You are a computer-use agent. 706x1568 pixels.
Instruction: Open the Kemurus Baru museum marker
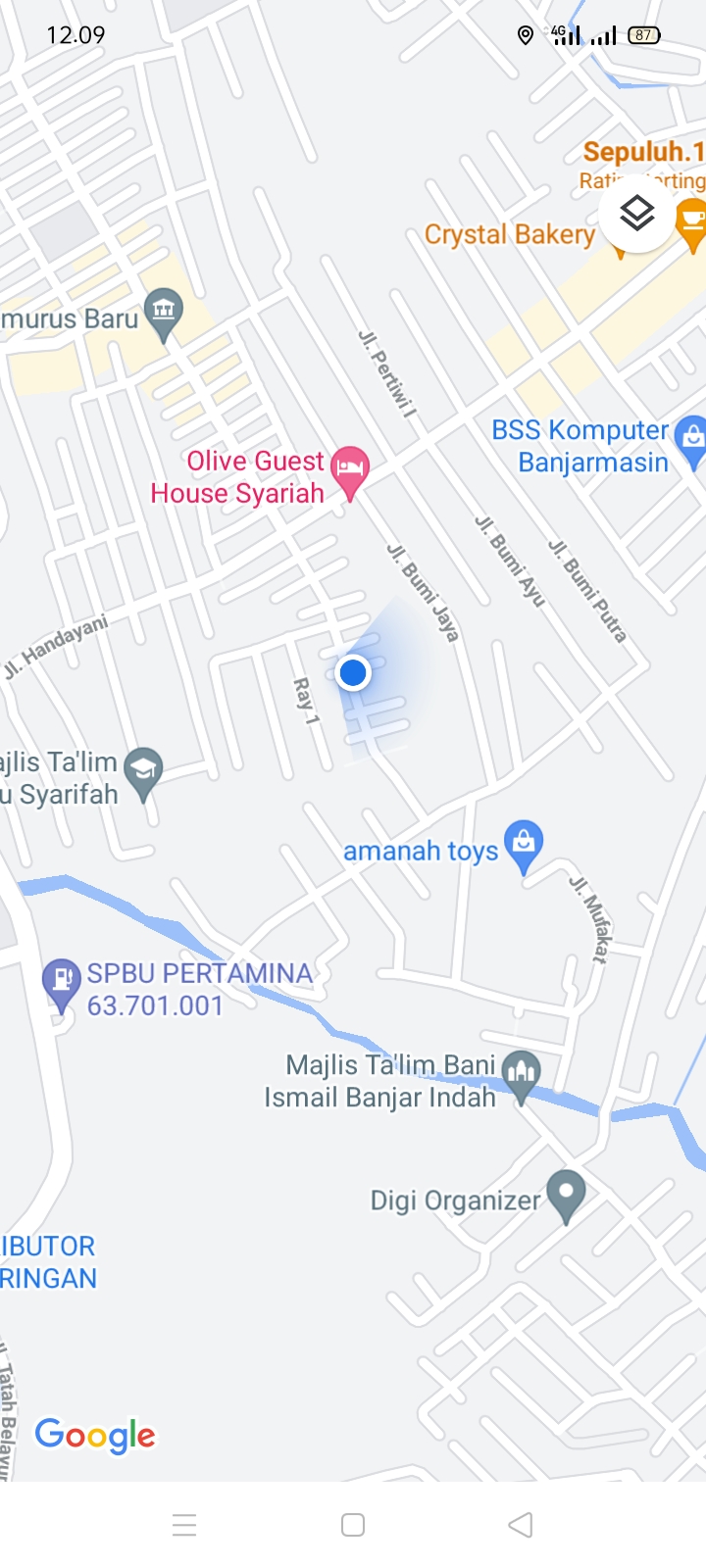(x=163, y=313)
